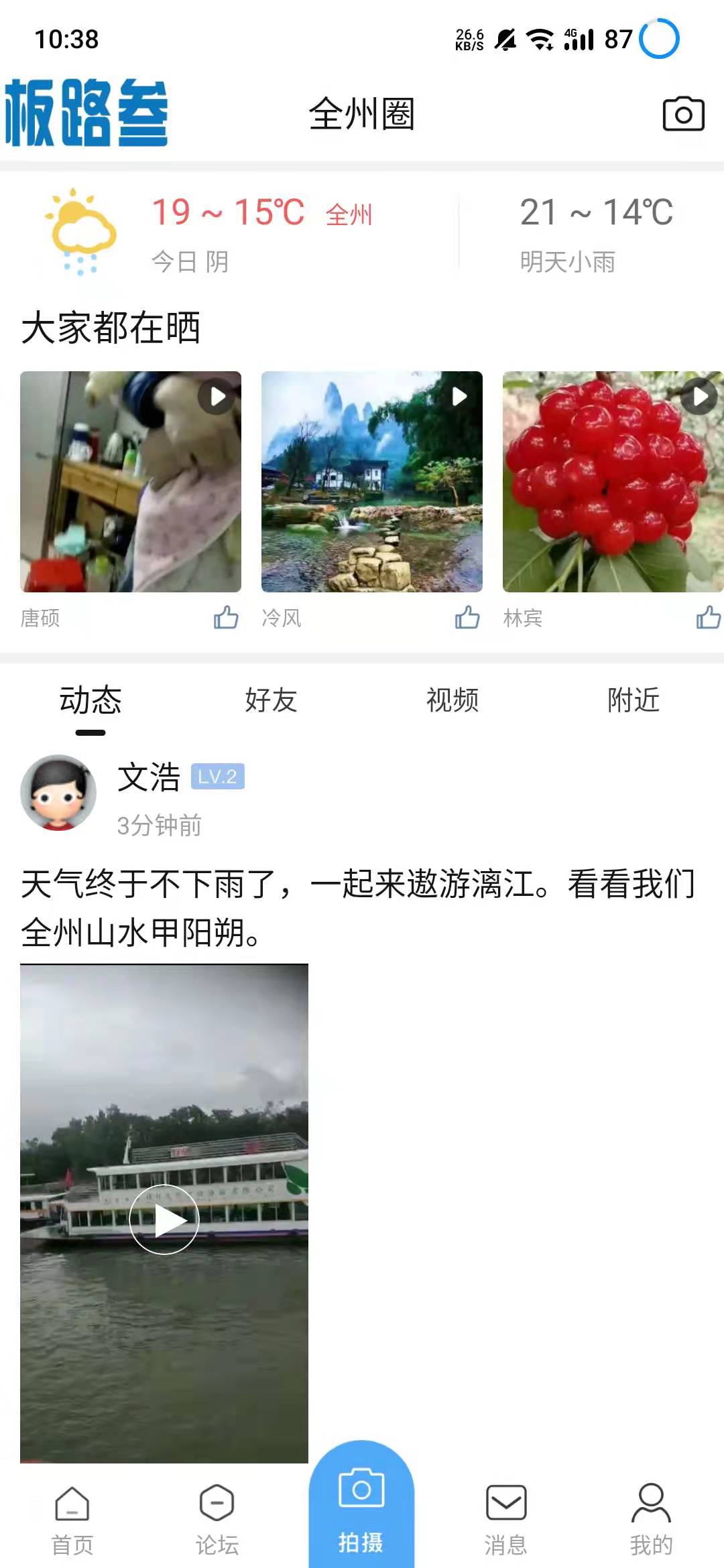Like 唐硕's post with the thumbs-up
The height and width of the screenshot is (1568, 724).
pos(226,618)
